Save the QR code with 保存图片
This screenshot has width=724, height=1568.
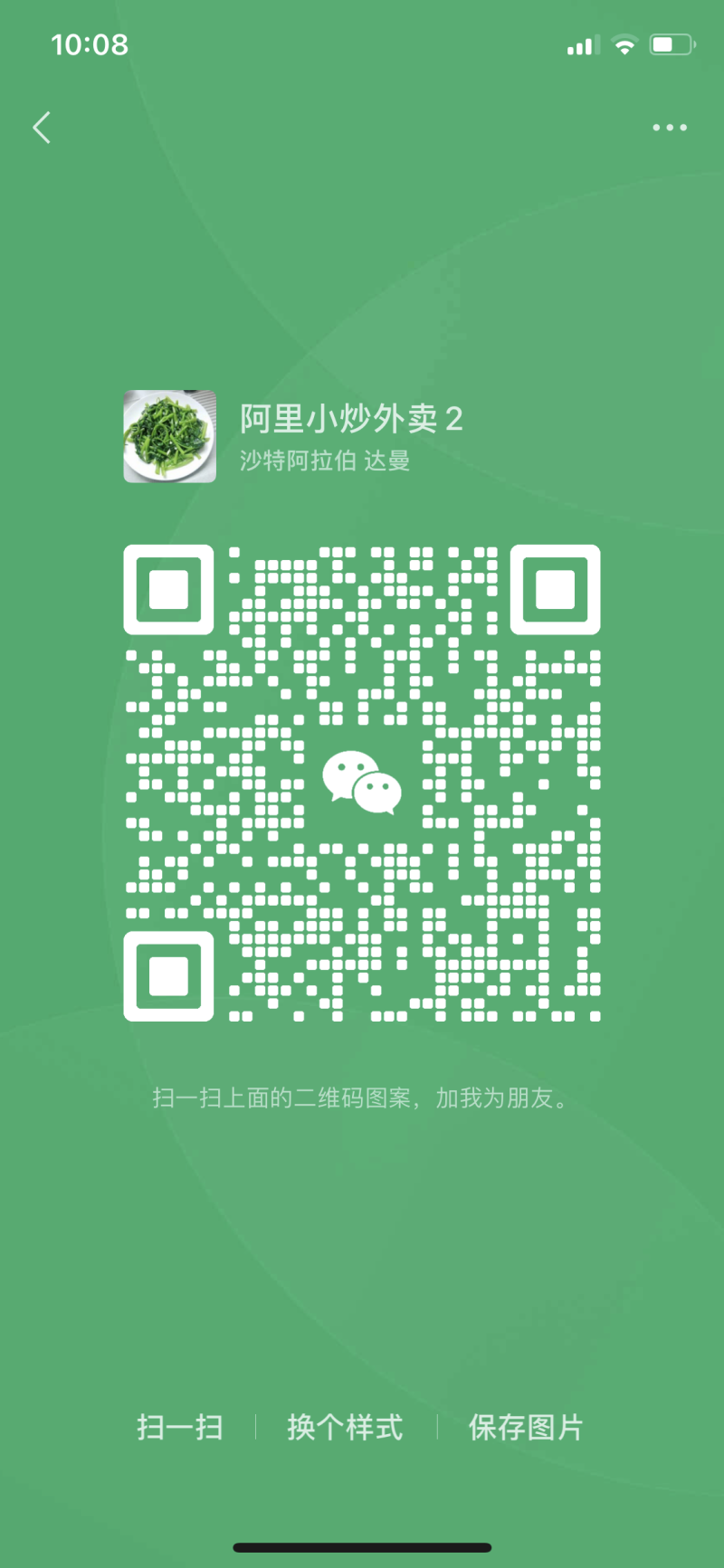tap(526, 1427)
